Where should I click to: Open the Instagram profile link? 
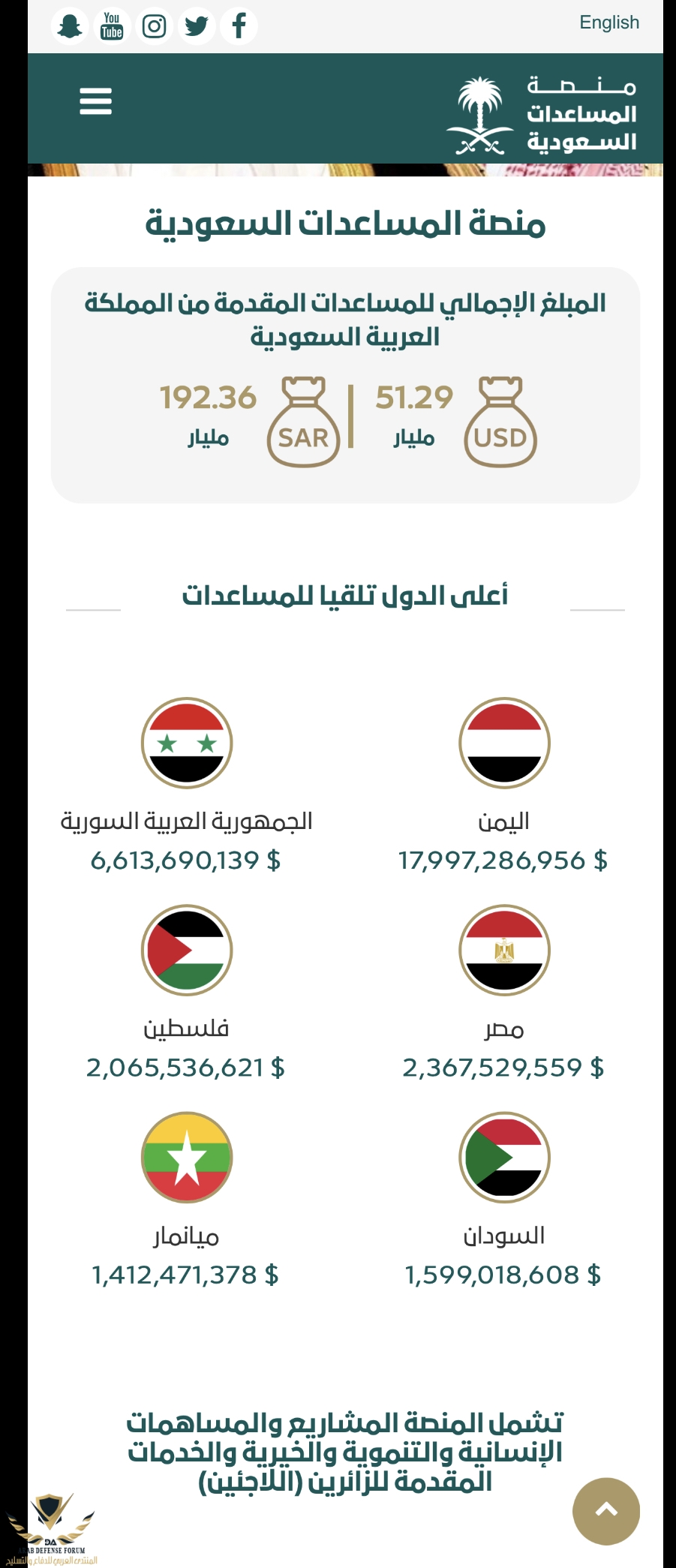coord(155,26)
